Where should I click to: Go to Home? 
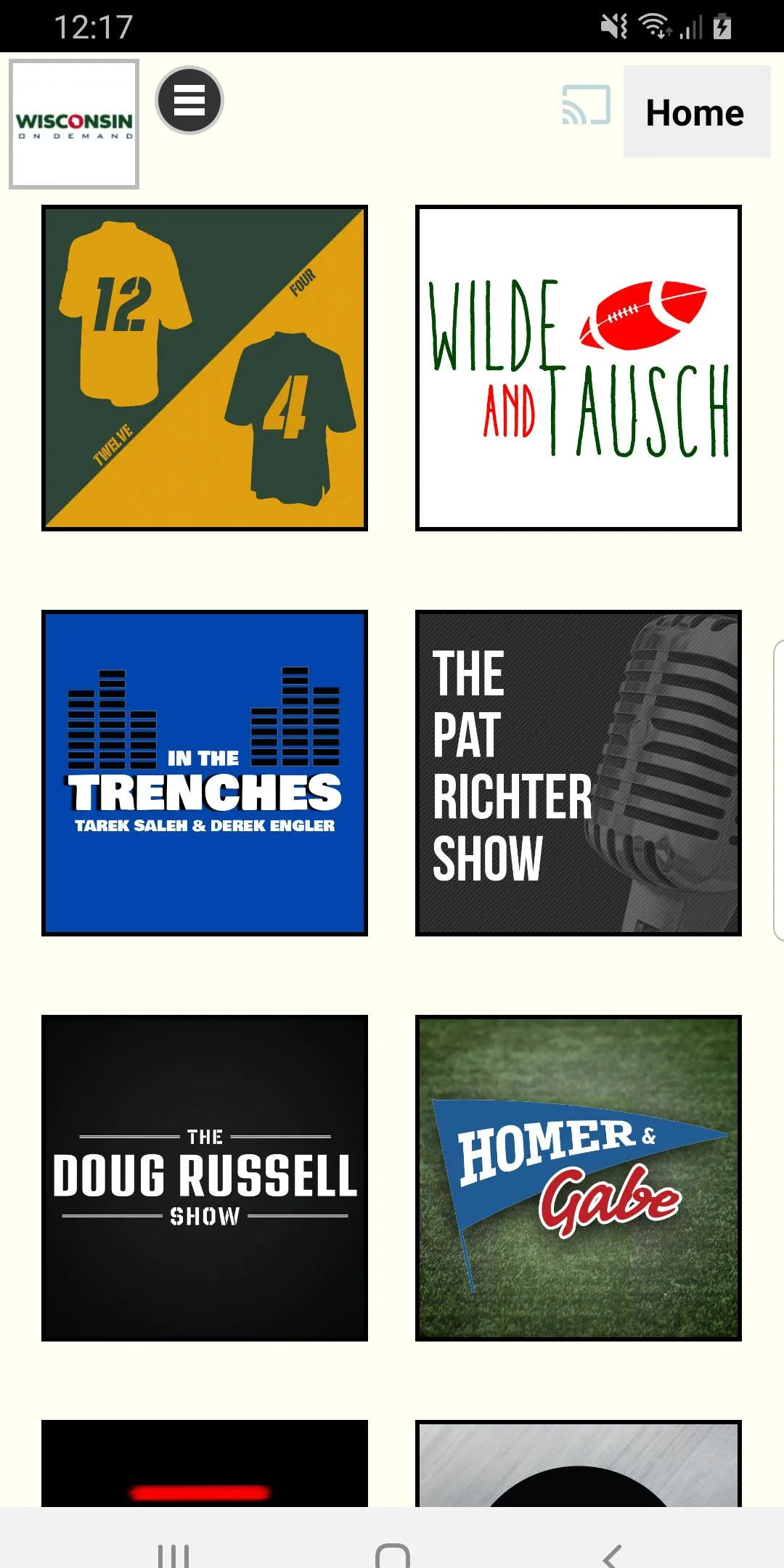coord(695,113)
